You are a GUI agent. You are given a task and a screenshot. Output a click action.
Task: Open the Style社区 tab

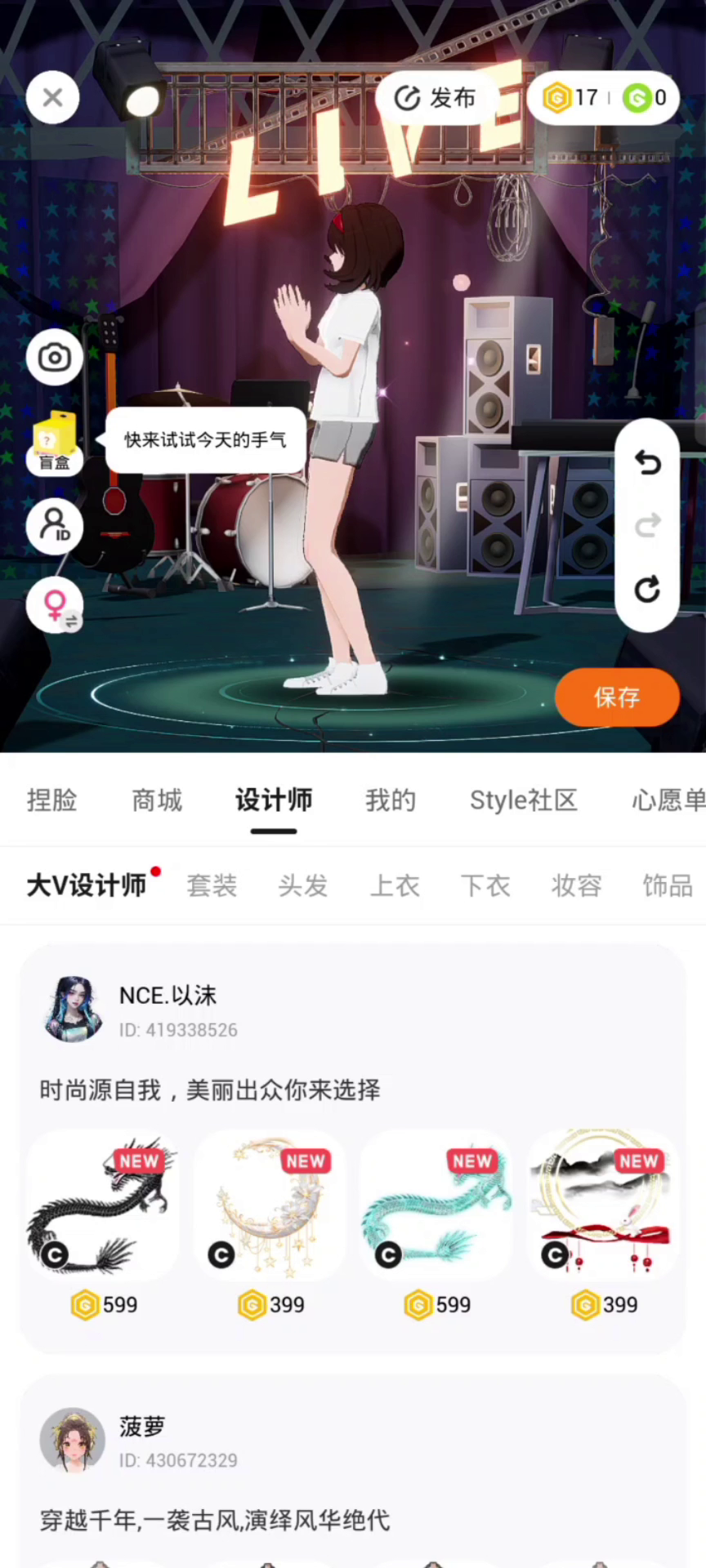523,800
